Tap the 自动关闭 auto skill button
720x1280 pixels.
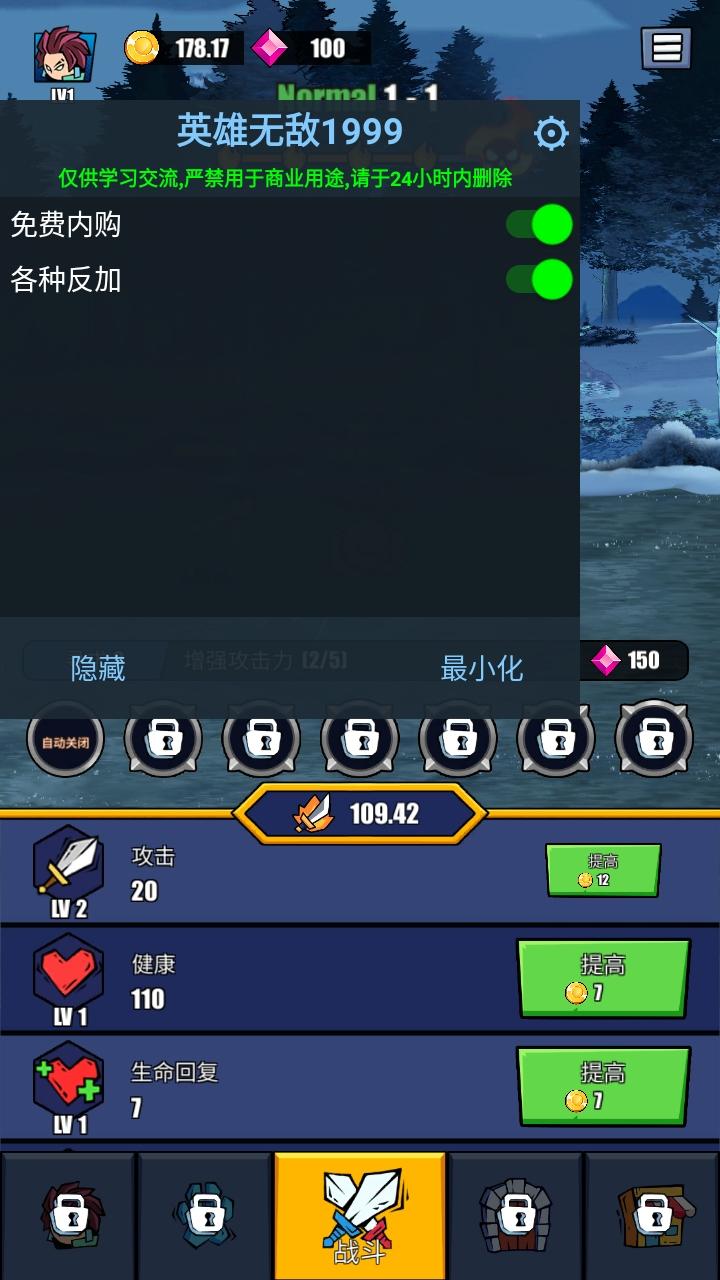65,742
